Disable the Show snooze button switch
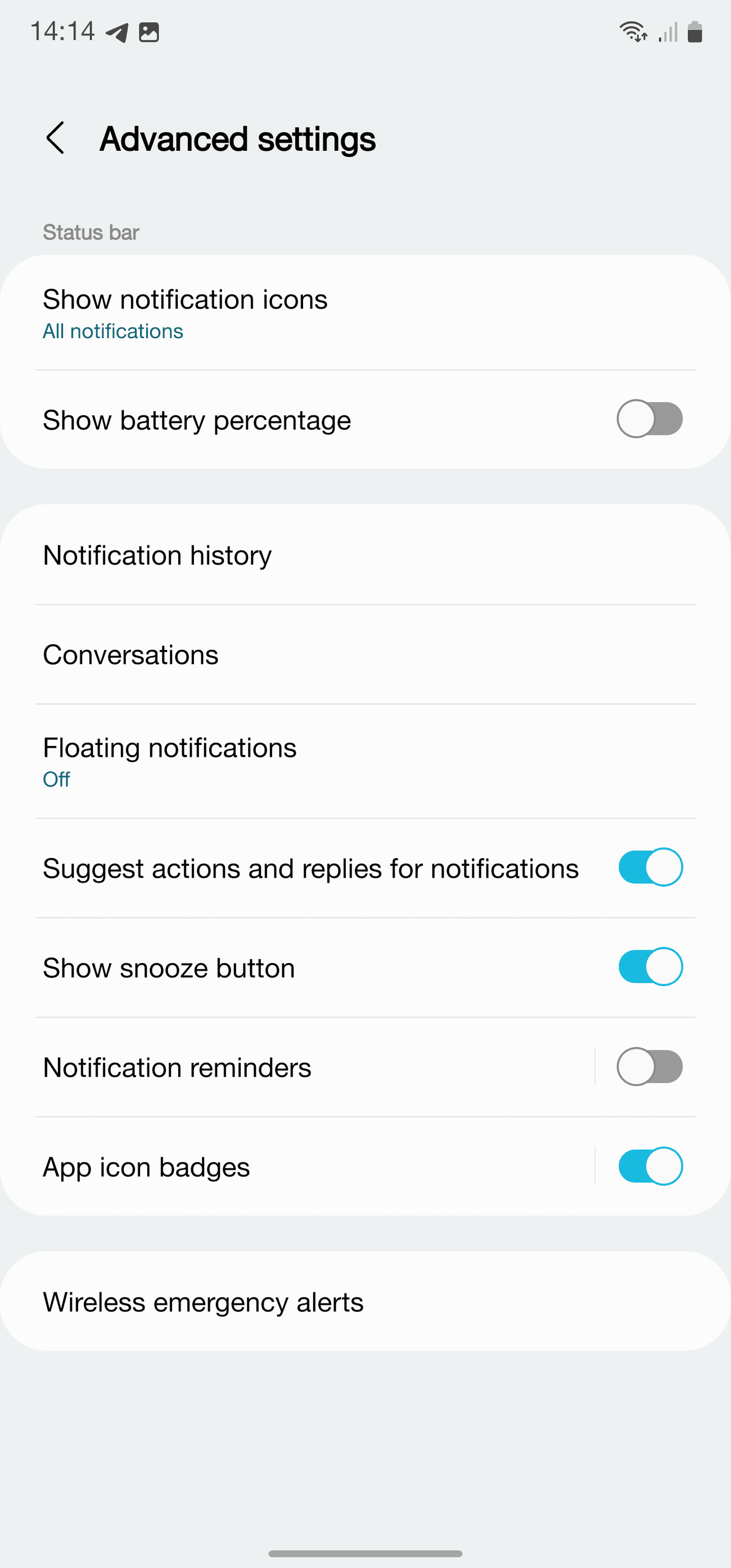Image resolution: width=731 pixels, height=1568 pixels. 649,967
